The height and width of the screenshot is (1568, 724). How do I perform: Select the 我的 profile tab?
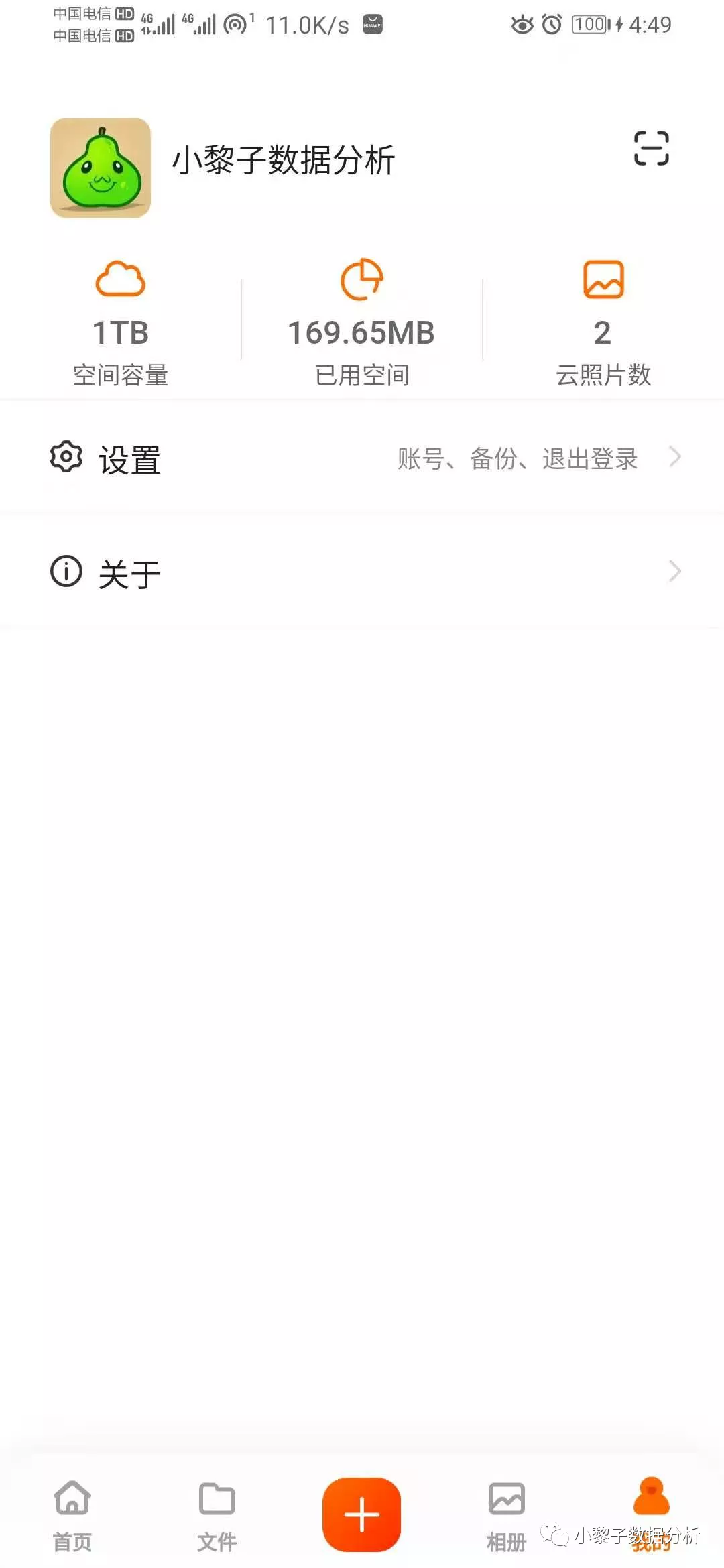(651, 1511)
